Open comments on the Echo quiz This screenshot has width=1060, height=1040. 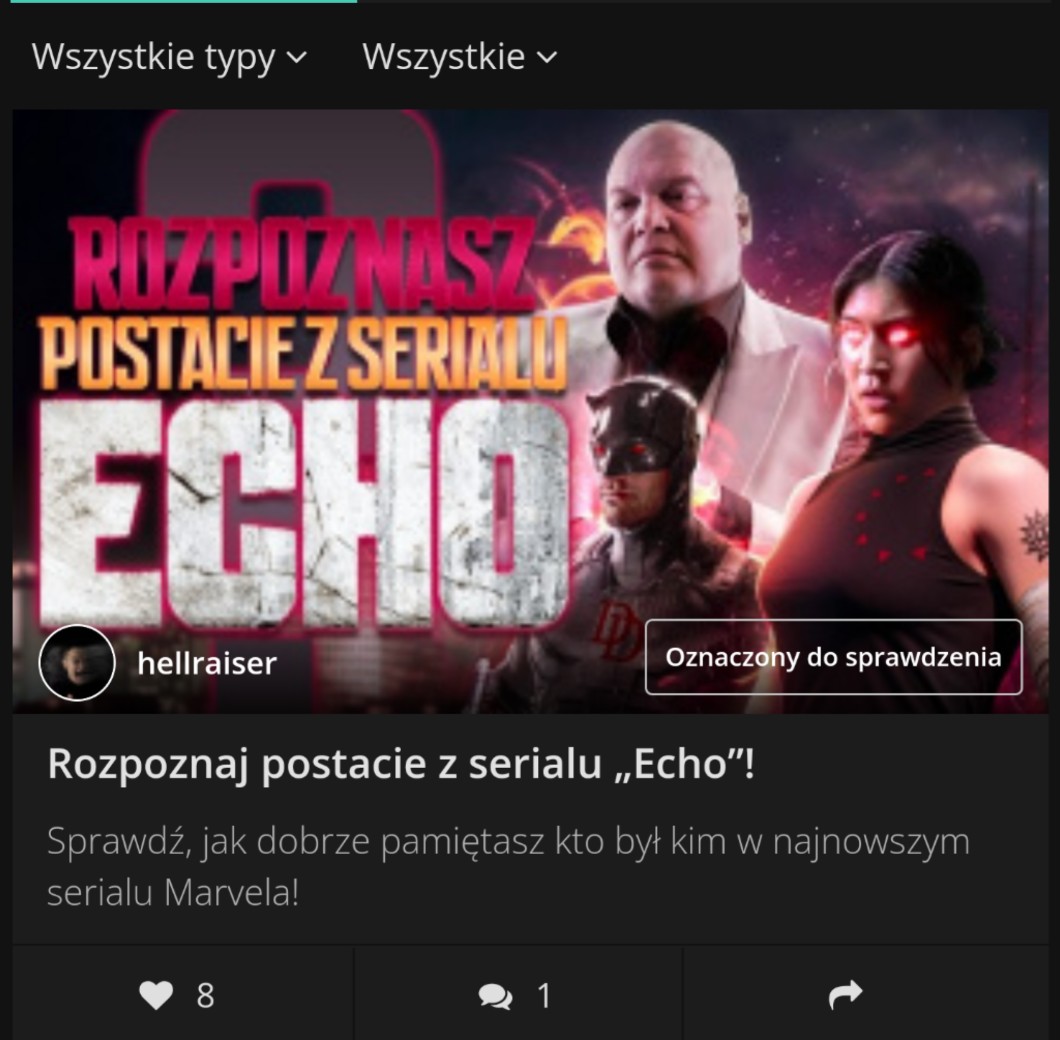(x=516, y=995)
